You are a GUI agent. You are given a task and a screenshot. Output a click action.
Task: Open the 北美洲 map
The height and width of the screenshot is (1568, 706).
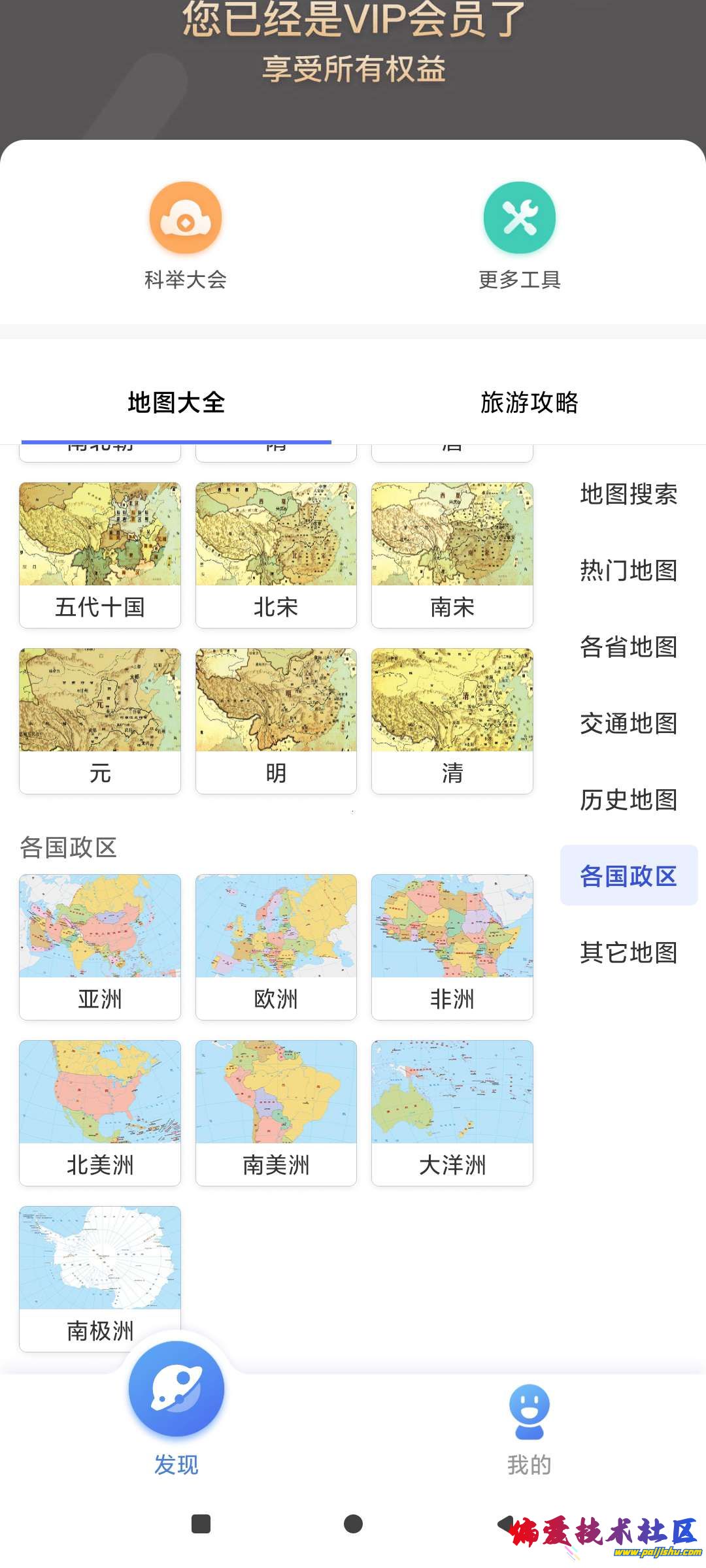(100, 1113)
